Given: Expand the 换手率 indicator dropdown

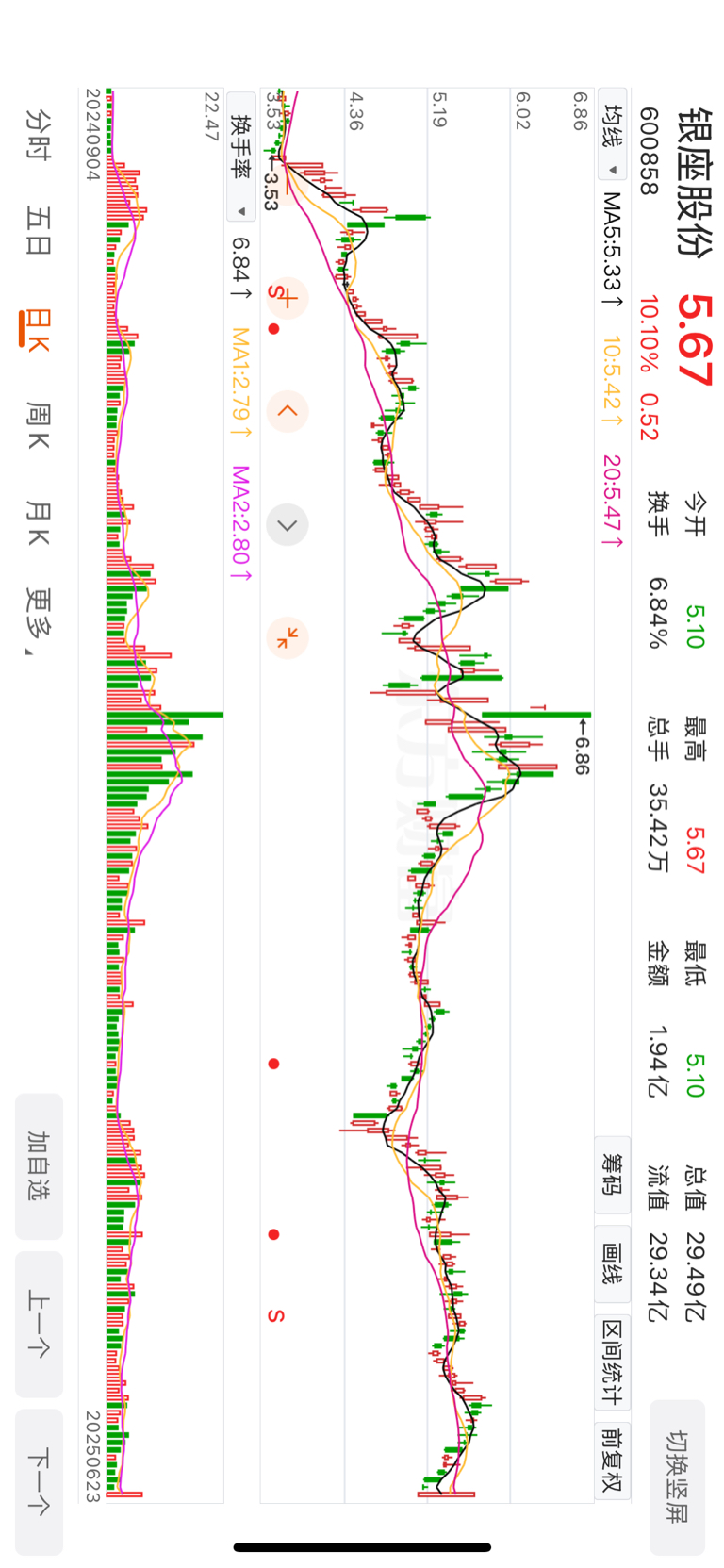Looking at the screenshot, I should (241, 157).
